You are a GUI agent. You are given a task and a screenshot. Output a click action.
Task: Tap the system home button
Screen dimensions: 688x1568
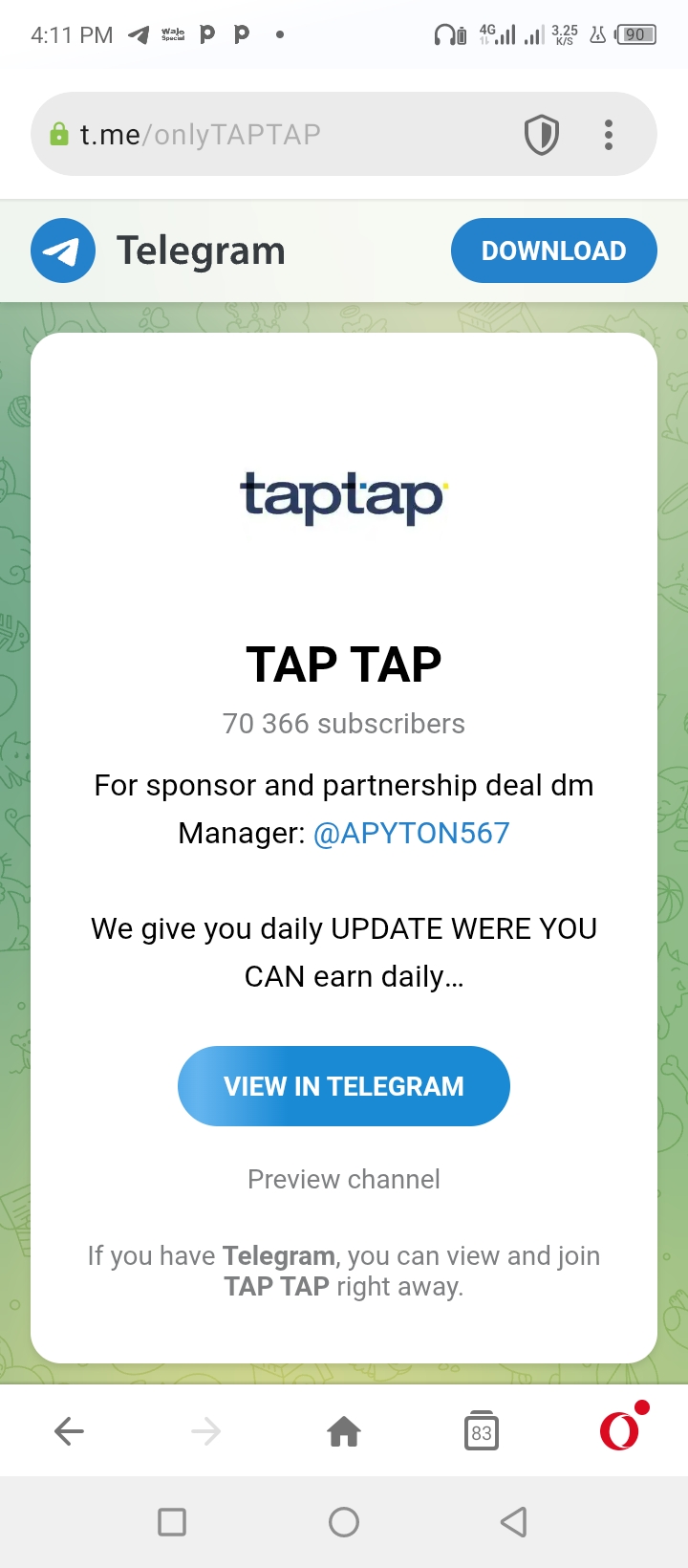(x=344, y=1521)
